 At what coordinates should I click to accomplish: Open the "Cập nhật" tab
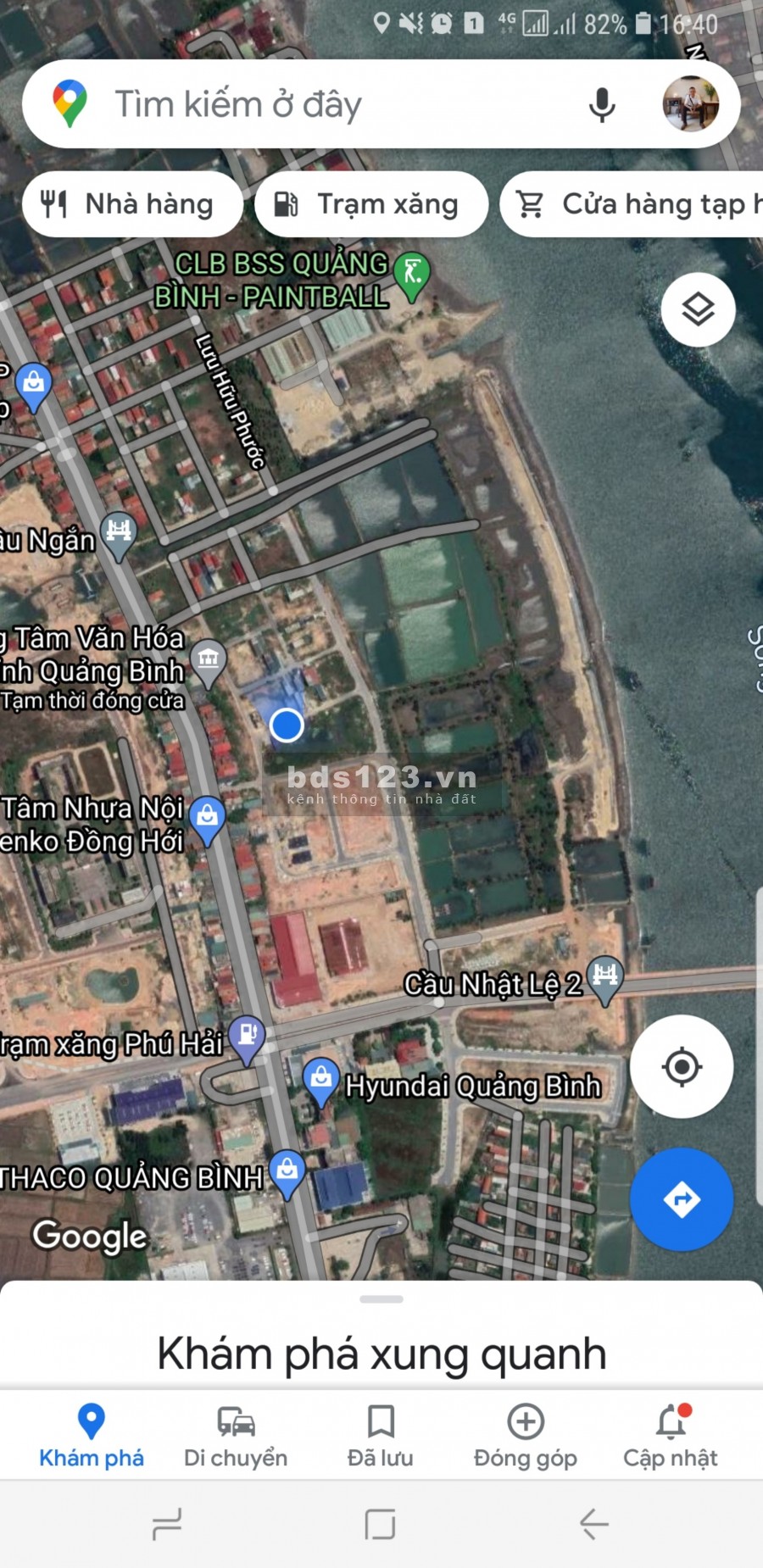point(671,1434)
